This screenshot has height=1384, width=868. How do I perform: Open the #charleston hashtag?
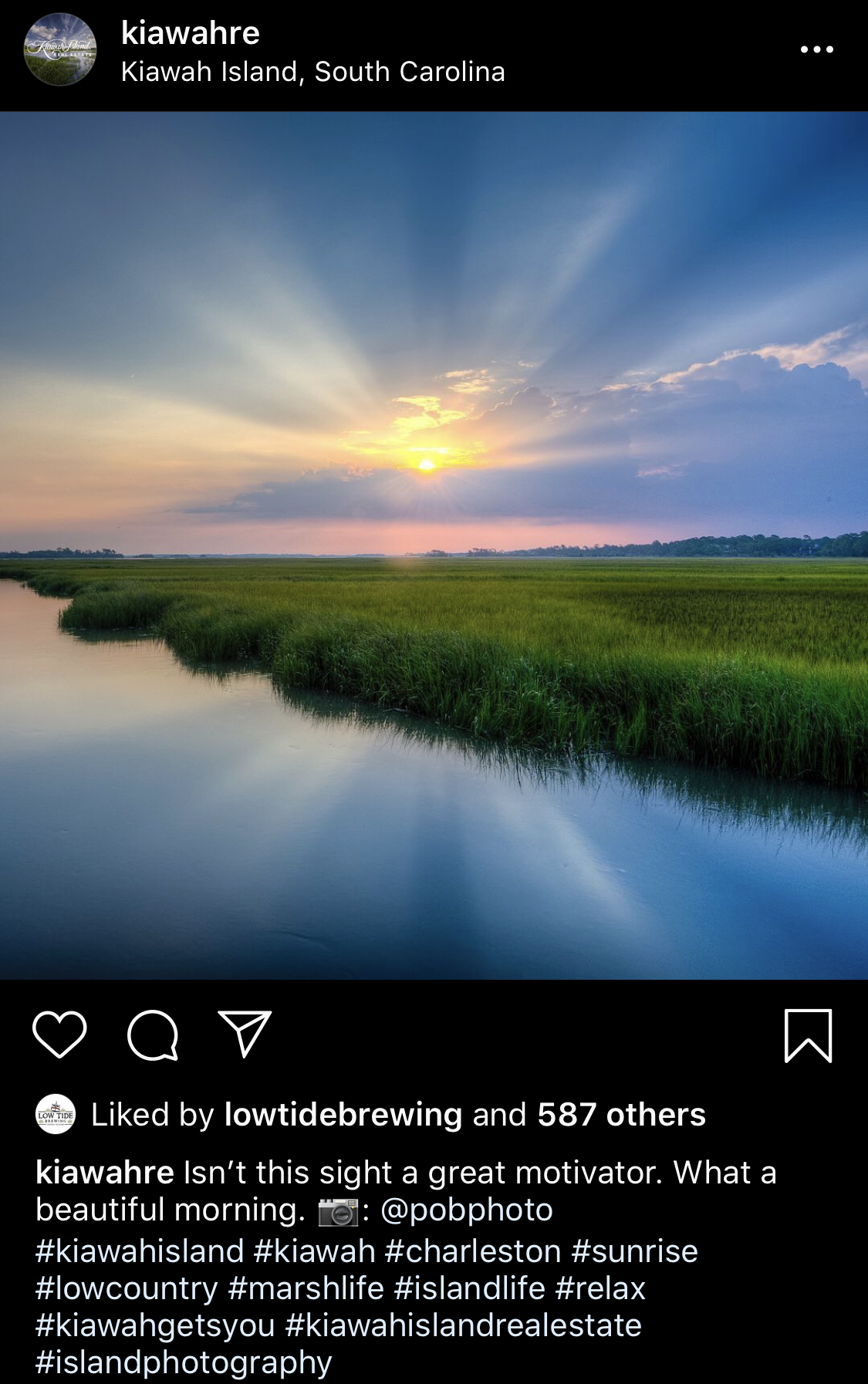click(x=472, y=1251)
